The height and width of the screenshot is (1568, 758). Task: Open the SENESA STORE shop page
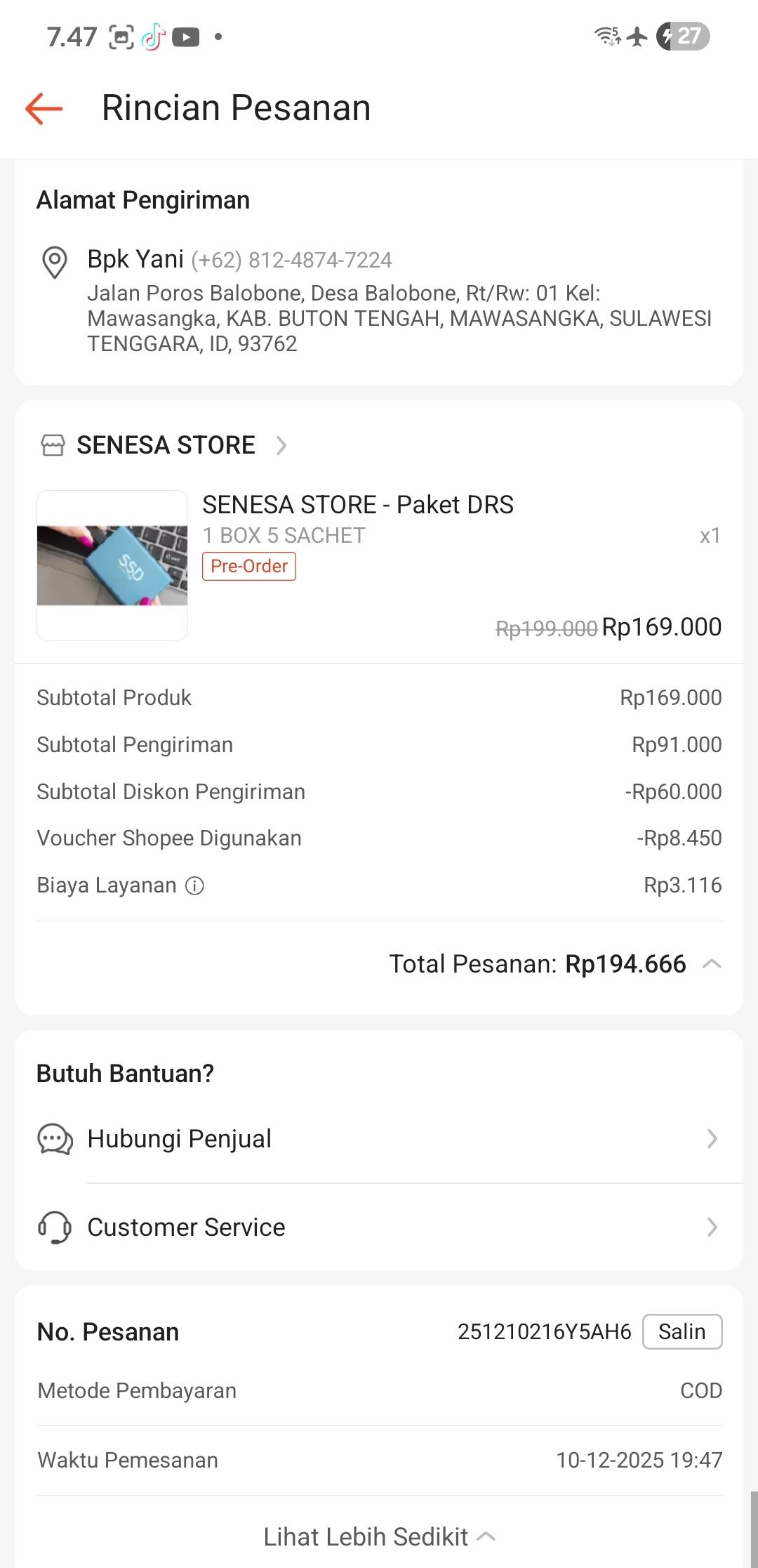tap(166, 445)
